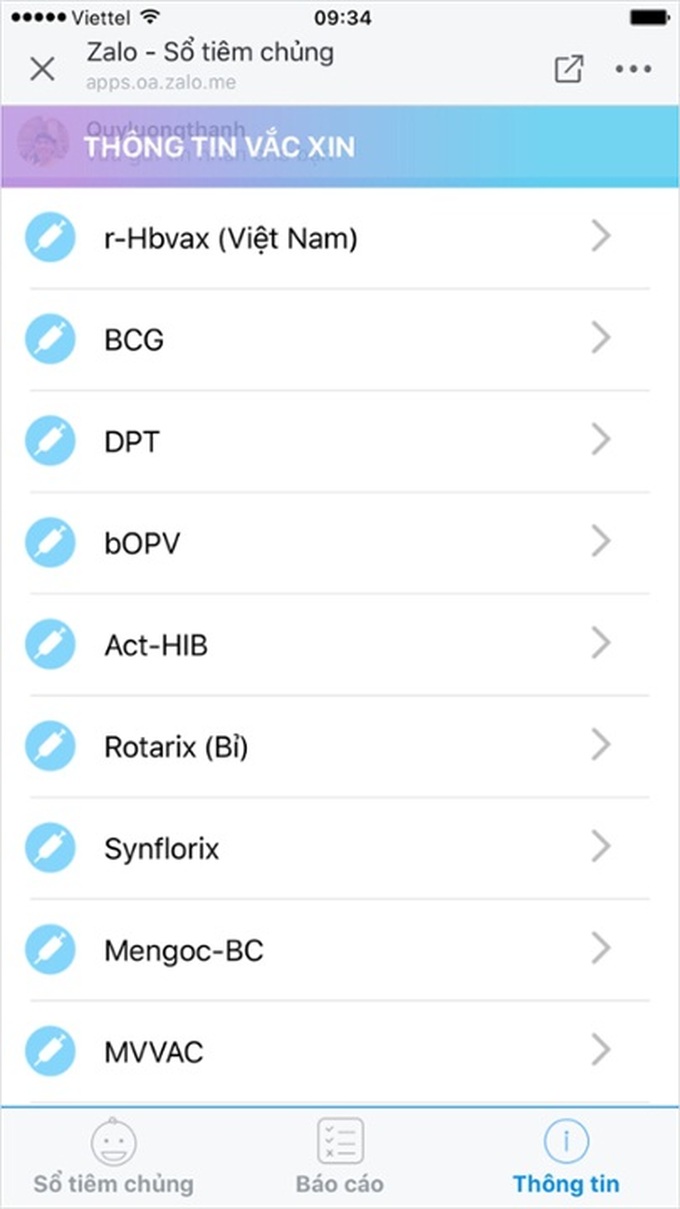Screen dimensions: 680x1209
Task: Open bOPV vaccine information
Action: pyautogui.click(x=340, y=543)
